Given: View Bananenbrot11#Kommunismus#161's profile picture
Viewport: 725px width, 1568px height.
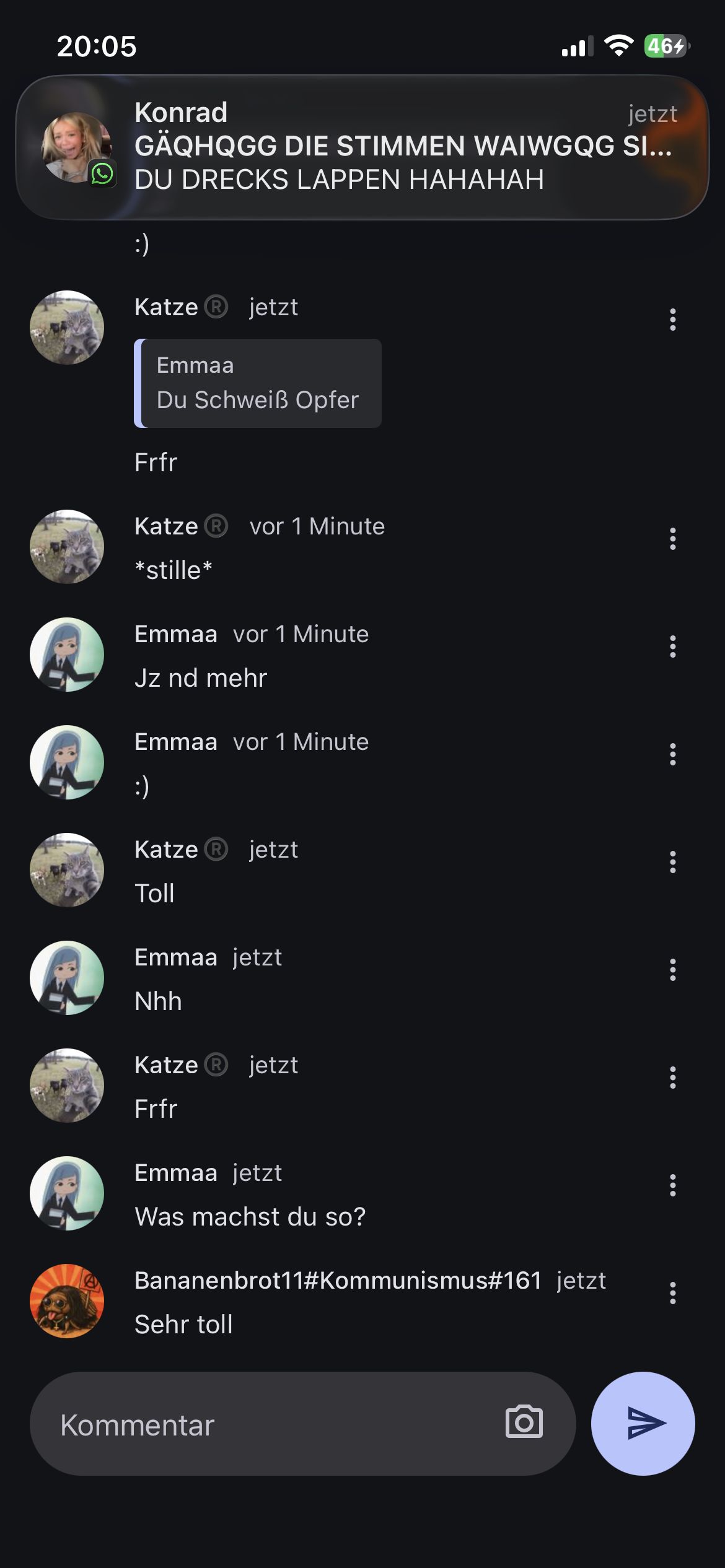Looking at the screenshot, I should (67, 1300).
